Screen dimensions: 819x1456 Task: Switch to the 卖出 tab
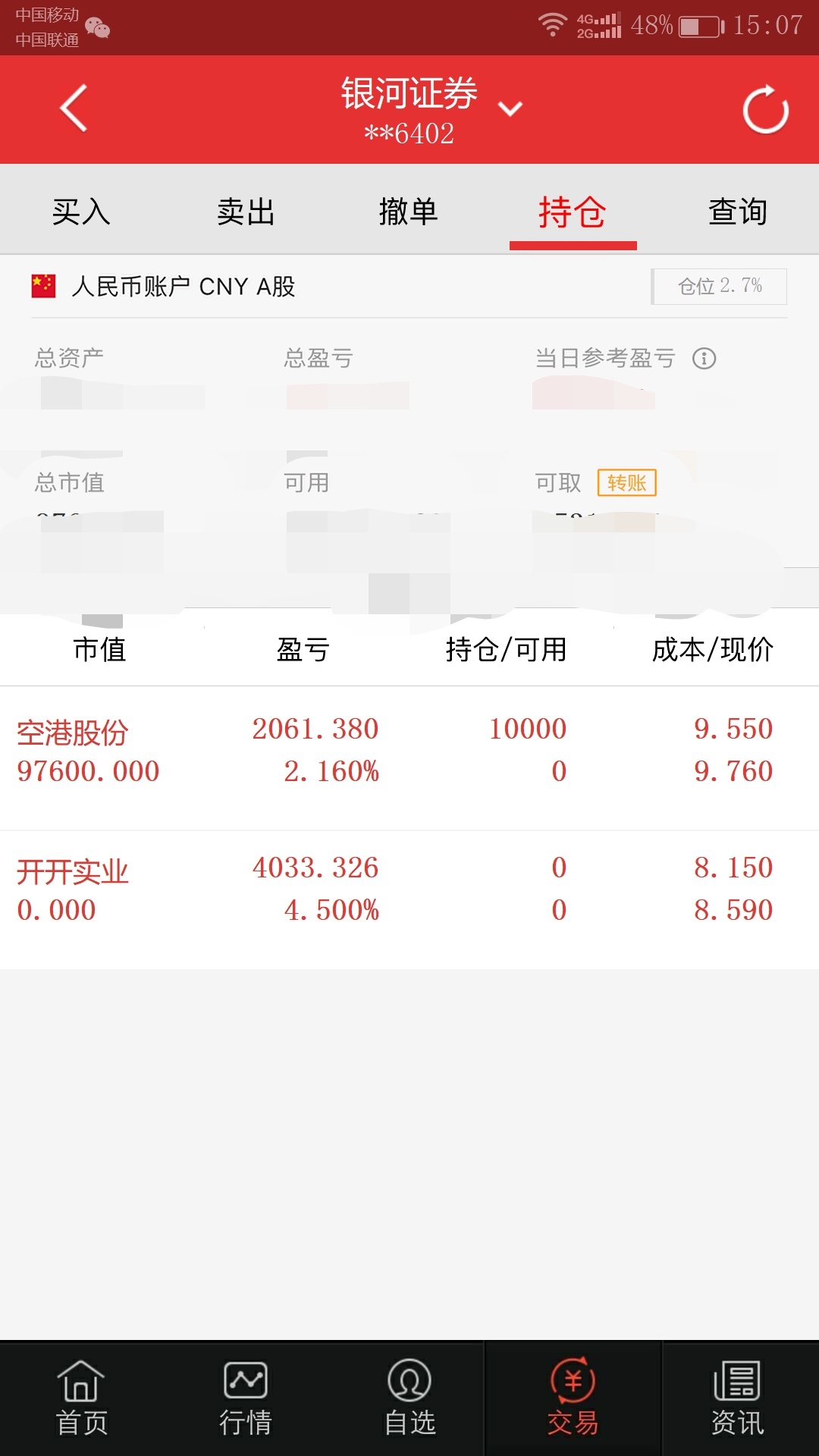click(x=246, y=211)
